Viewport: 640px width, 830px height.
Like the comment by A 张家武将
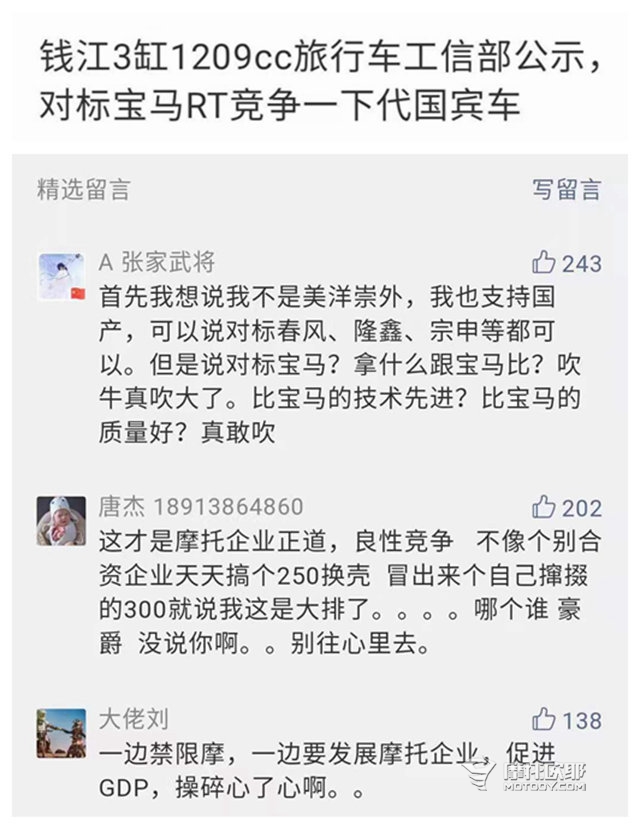544,263
